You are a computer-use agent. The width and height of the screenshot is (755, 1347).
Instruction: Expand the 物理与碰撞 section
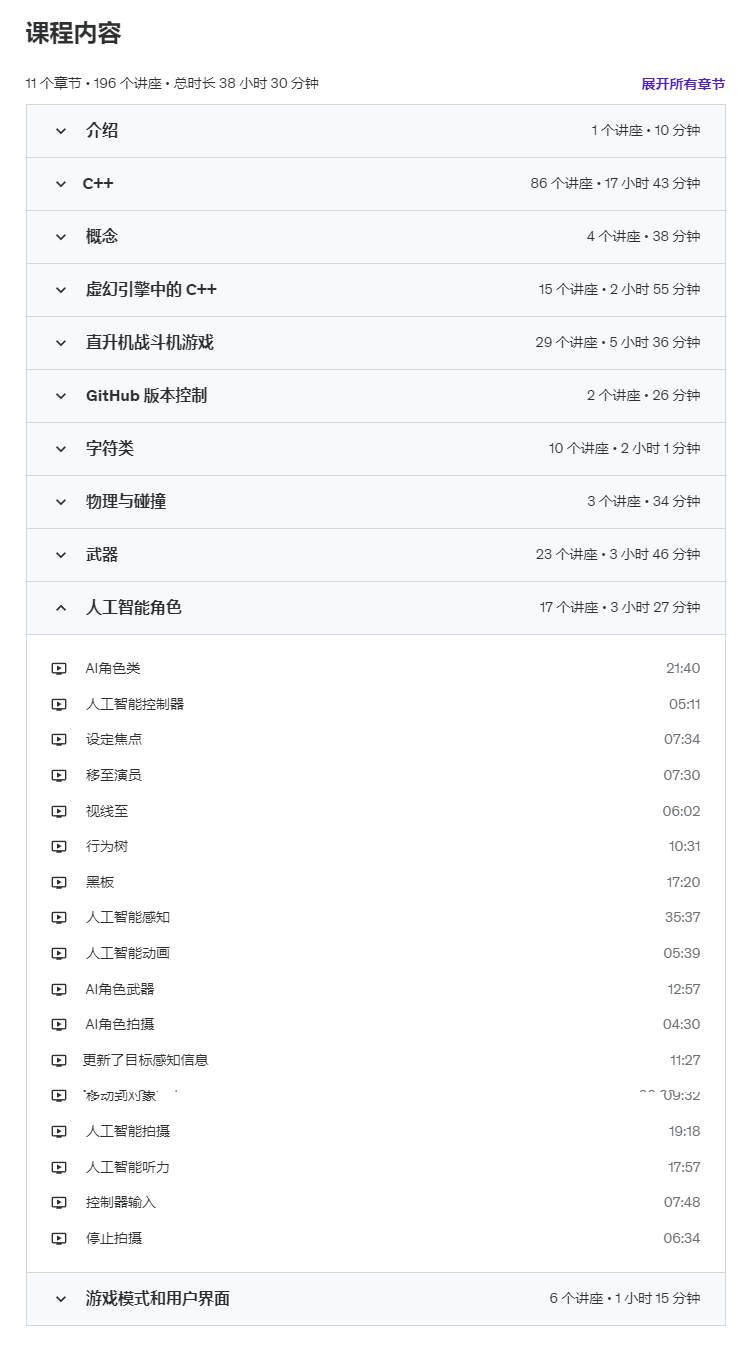[376, 502]
